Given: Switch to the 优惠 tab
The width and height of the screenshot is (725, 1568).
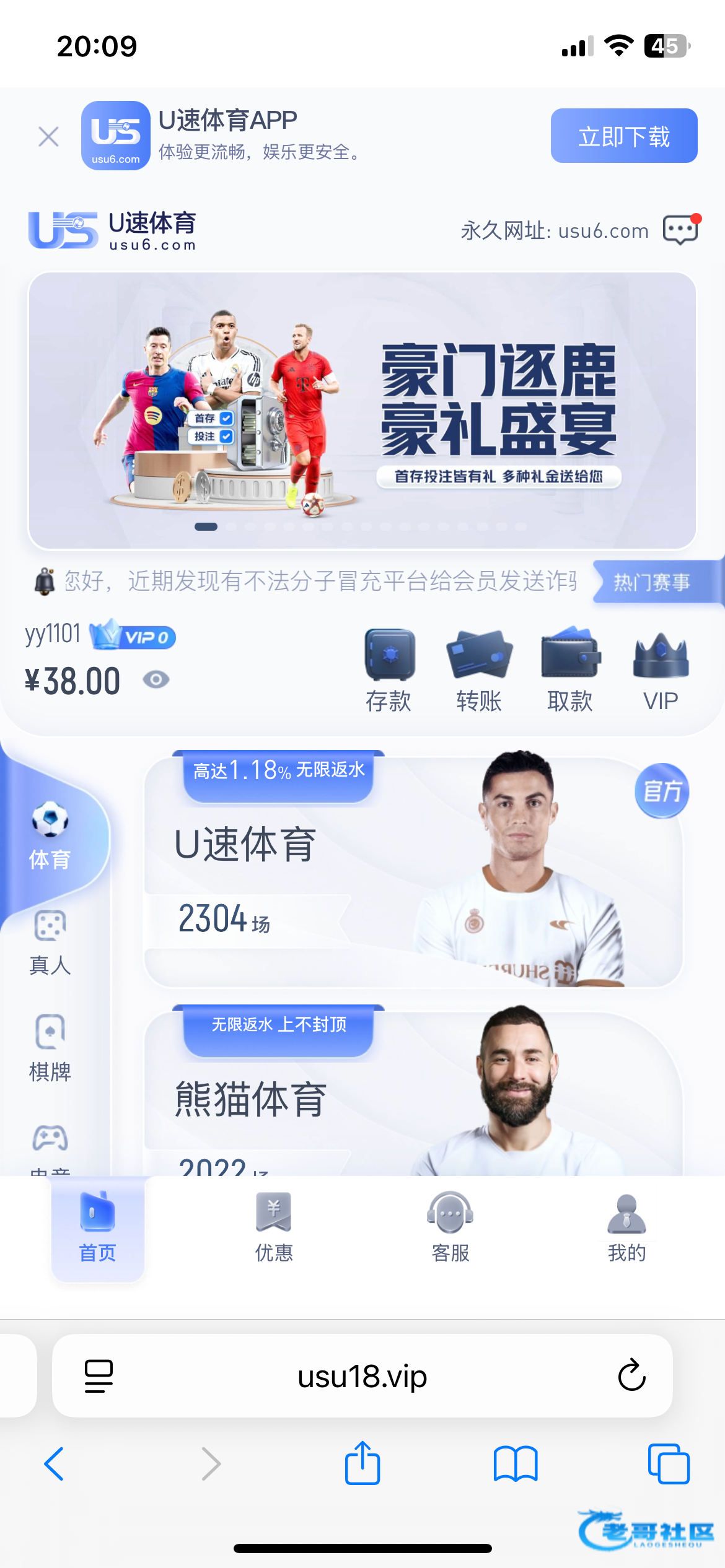Looking at the screenshot, I should tap(274, 1227).
